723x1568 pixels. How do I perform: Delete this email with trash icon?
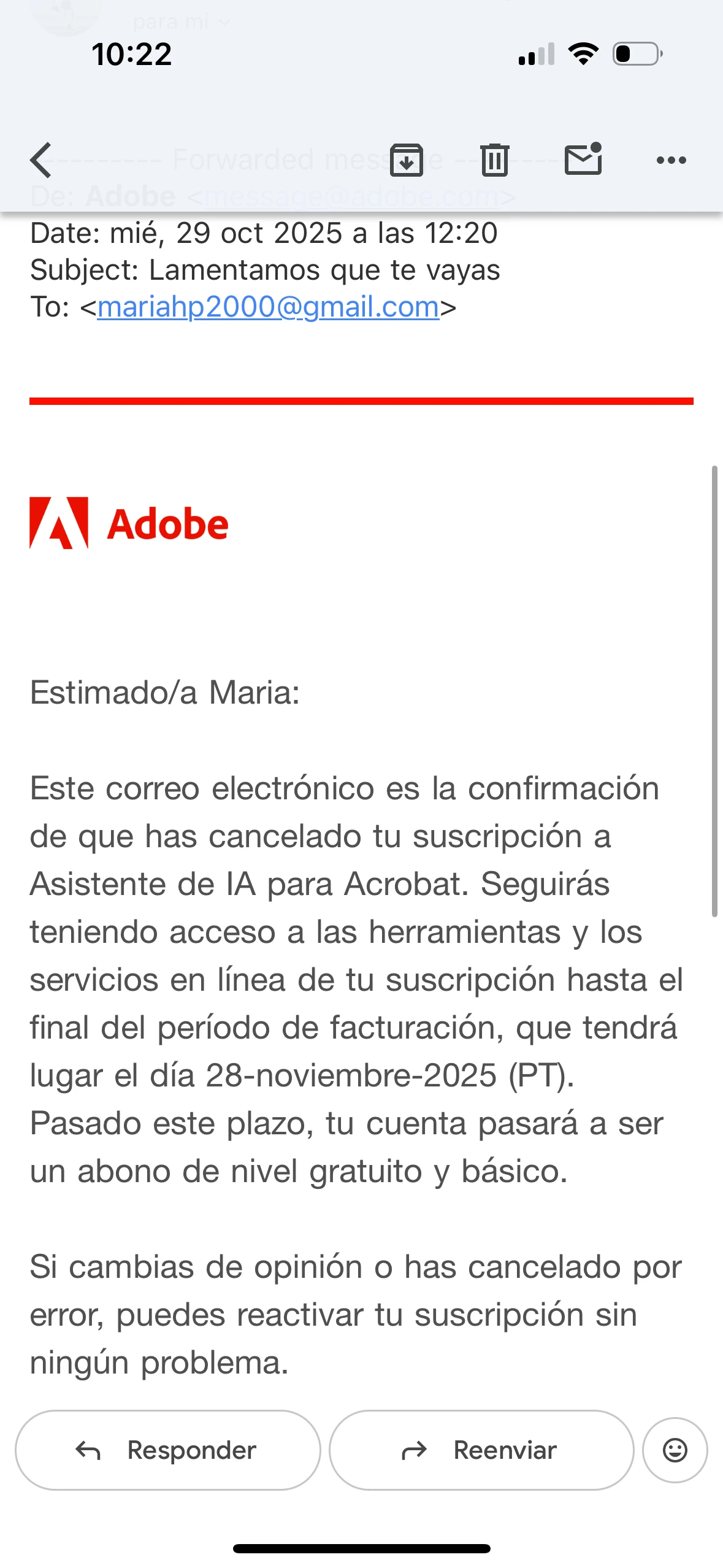(x=494, y=160)
